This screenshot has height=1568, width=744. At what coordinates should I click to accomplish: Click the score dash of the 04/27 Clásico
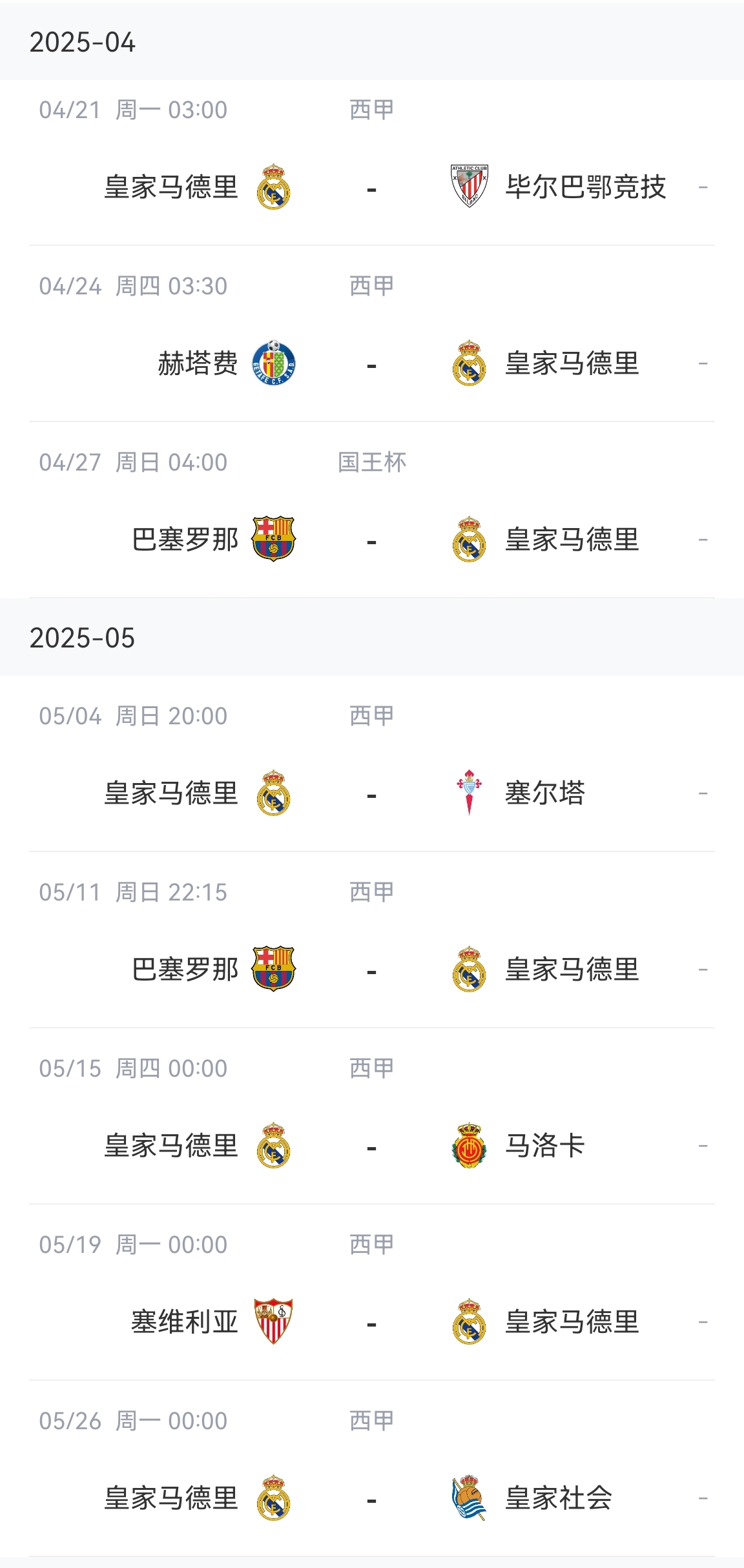[372, 541]
